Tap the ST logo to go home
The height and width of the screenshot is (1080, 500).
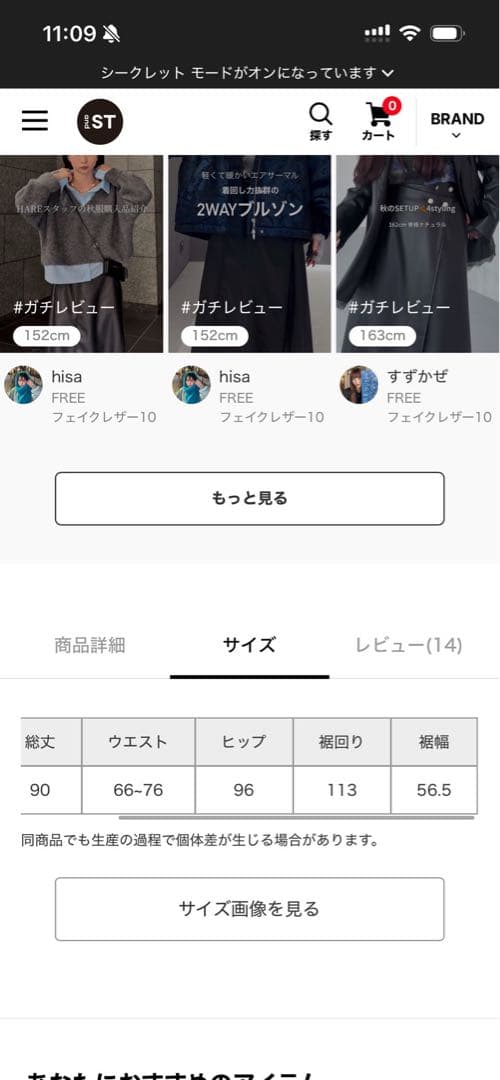100,122
